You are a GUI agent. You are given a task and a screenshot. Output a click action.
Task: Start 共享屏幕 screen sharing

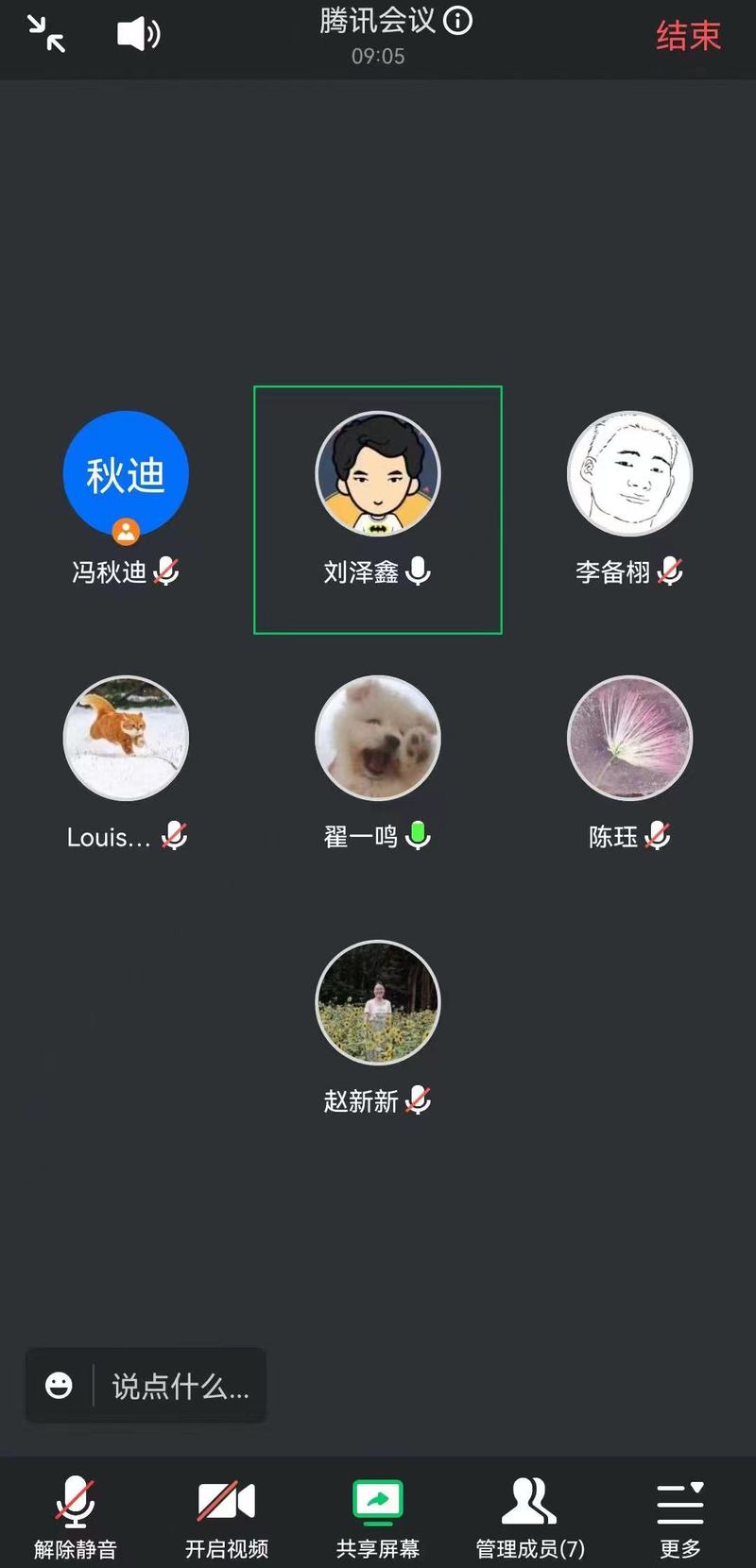click(x=378, y=1515)
